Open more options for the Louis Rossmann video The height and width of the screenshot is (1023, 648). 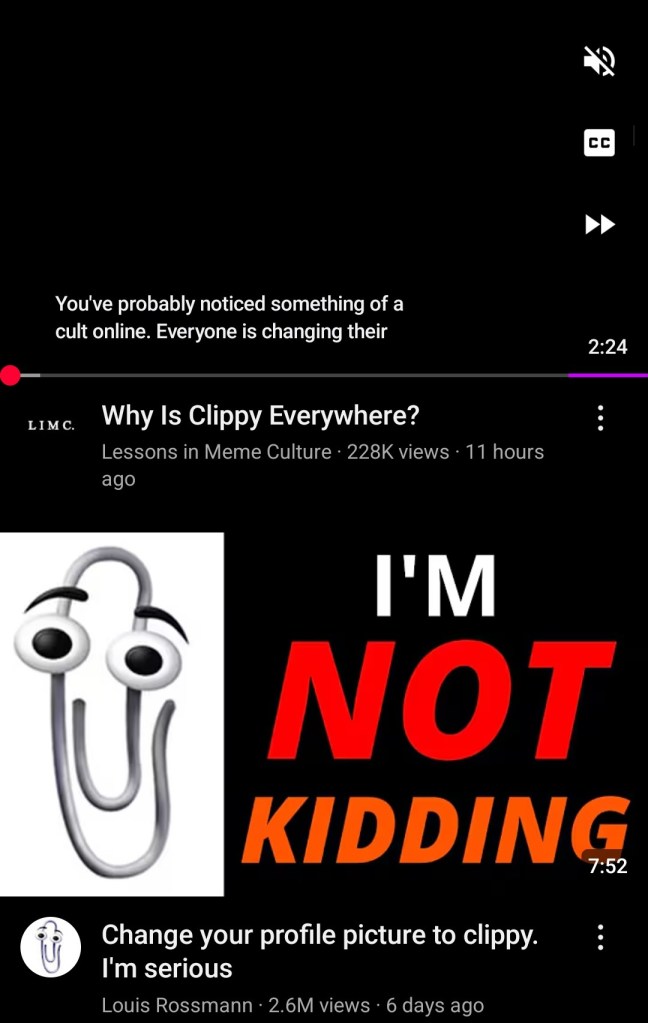point(600,938)
